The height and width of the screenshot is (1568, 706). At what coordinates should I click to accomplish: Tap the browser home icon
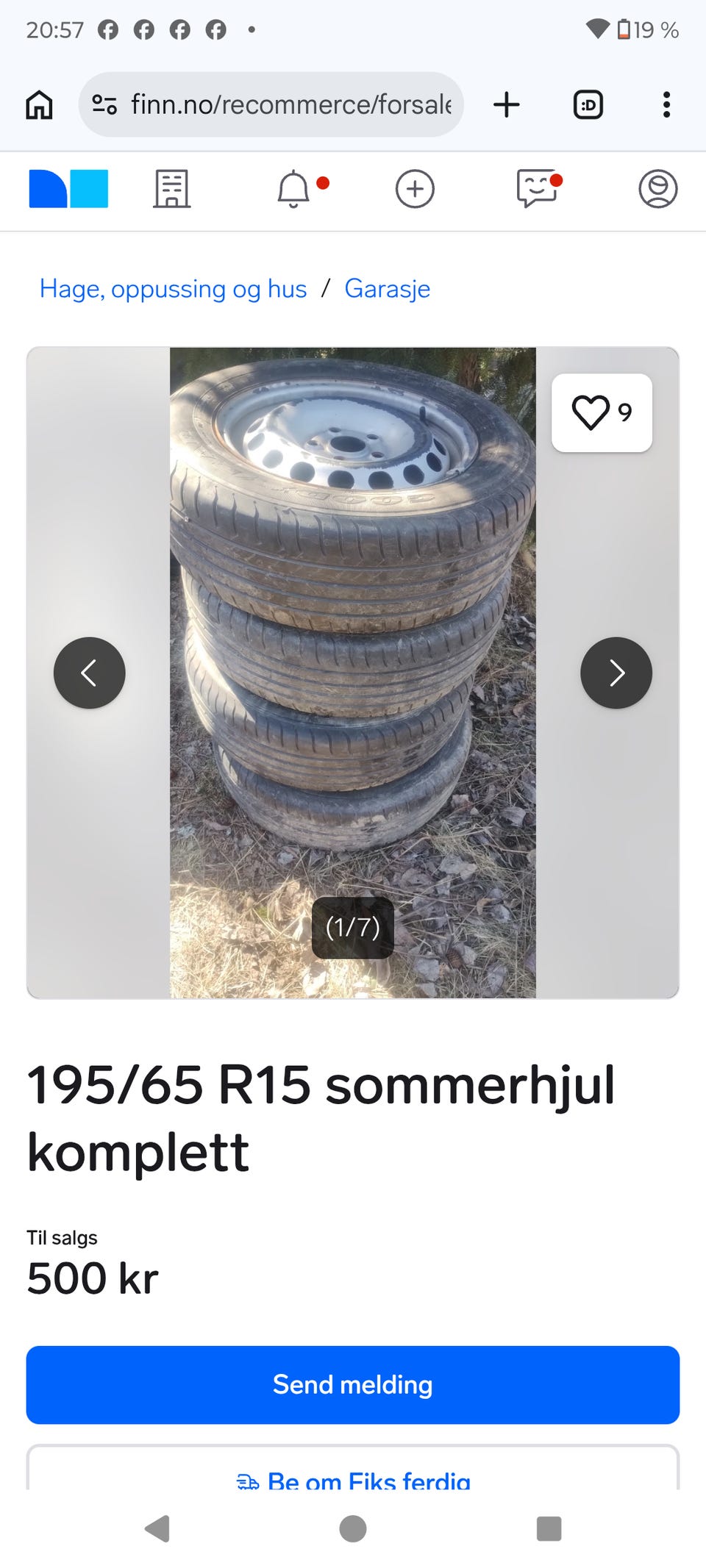pyautogui.click(x=40, y=104)
